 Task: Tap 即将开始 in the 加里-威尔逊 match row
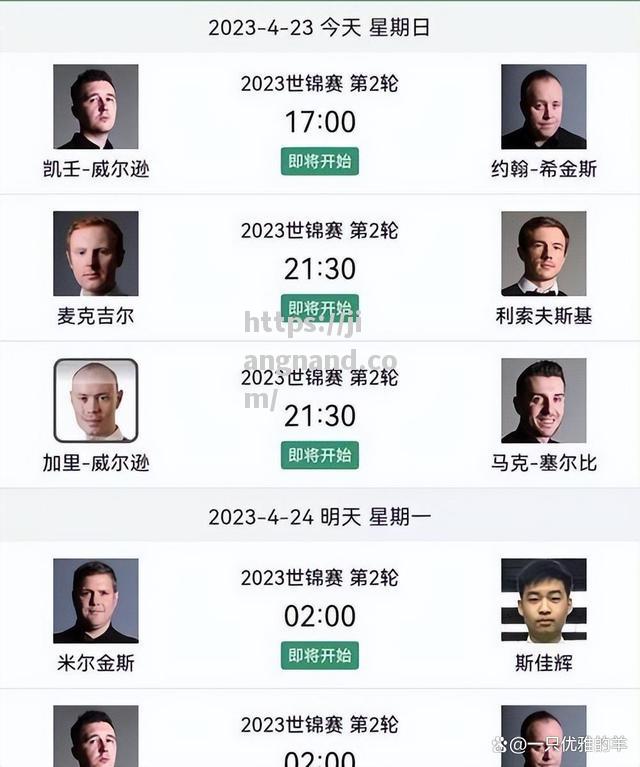pyautogui.click(x=320, y=455)
